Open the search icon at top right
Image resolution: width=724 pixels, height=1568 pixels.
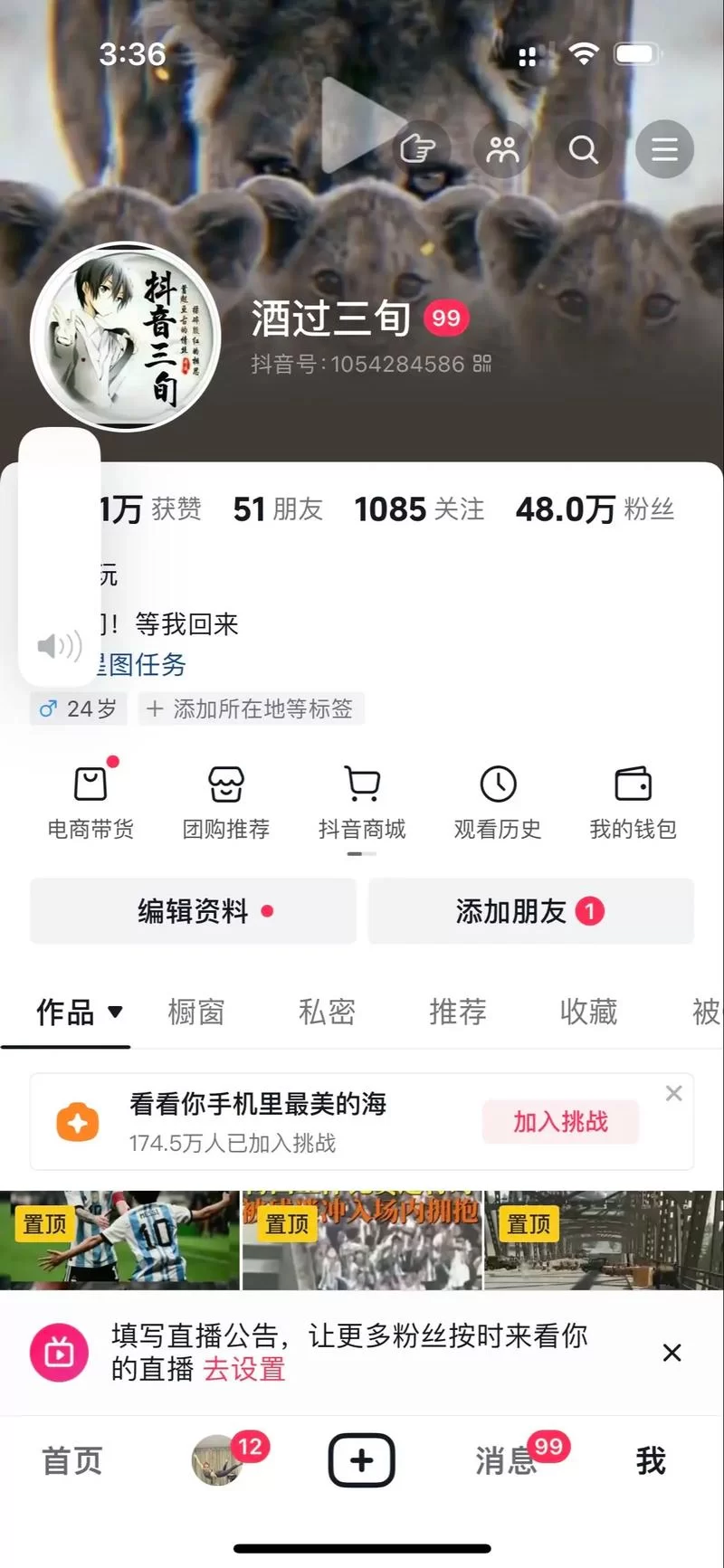583,149
